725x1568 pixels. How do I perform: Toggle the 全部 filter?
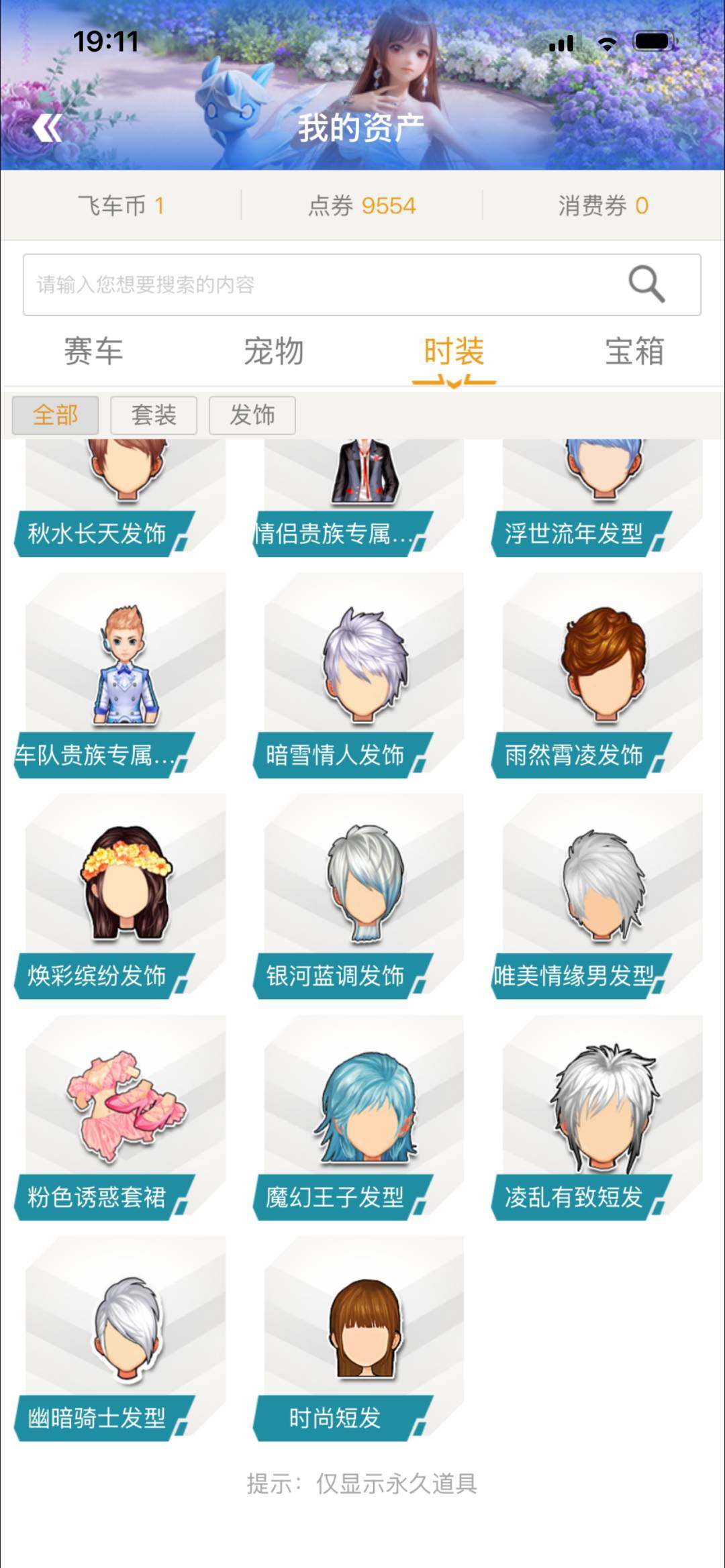pos(56,415)
